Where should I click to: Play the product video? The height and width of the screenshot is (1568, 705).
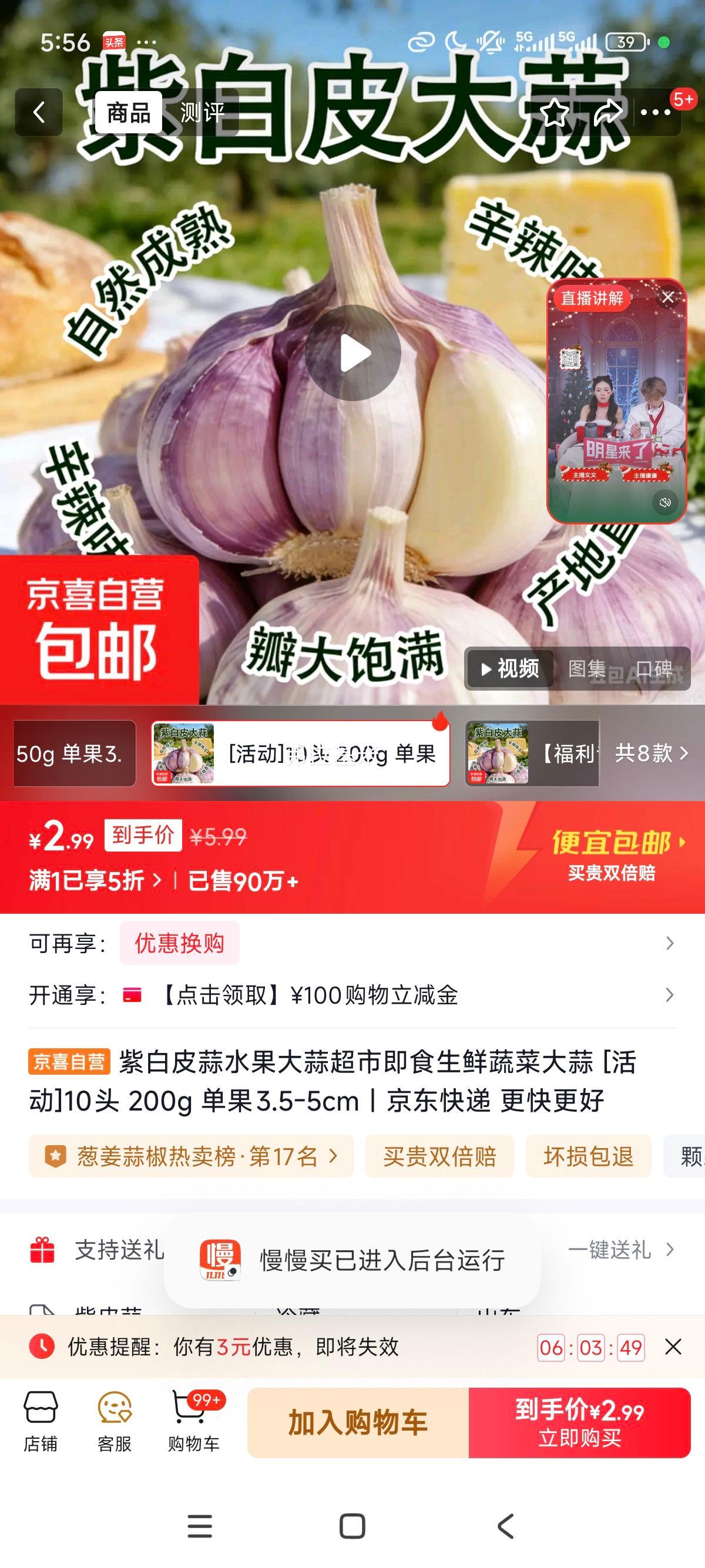coord(352,352)
